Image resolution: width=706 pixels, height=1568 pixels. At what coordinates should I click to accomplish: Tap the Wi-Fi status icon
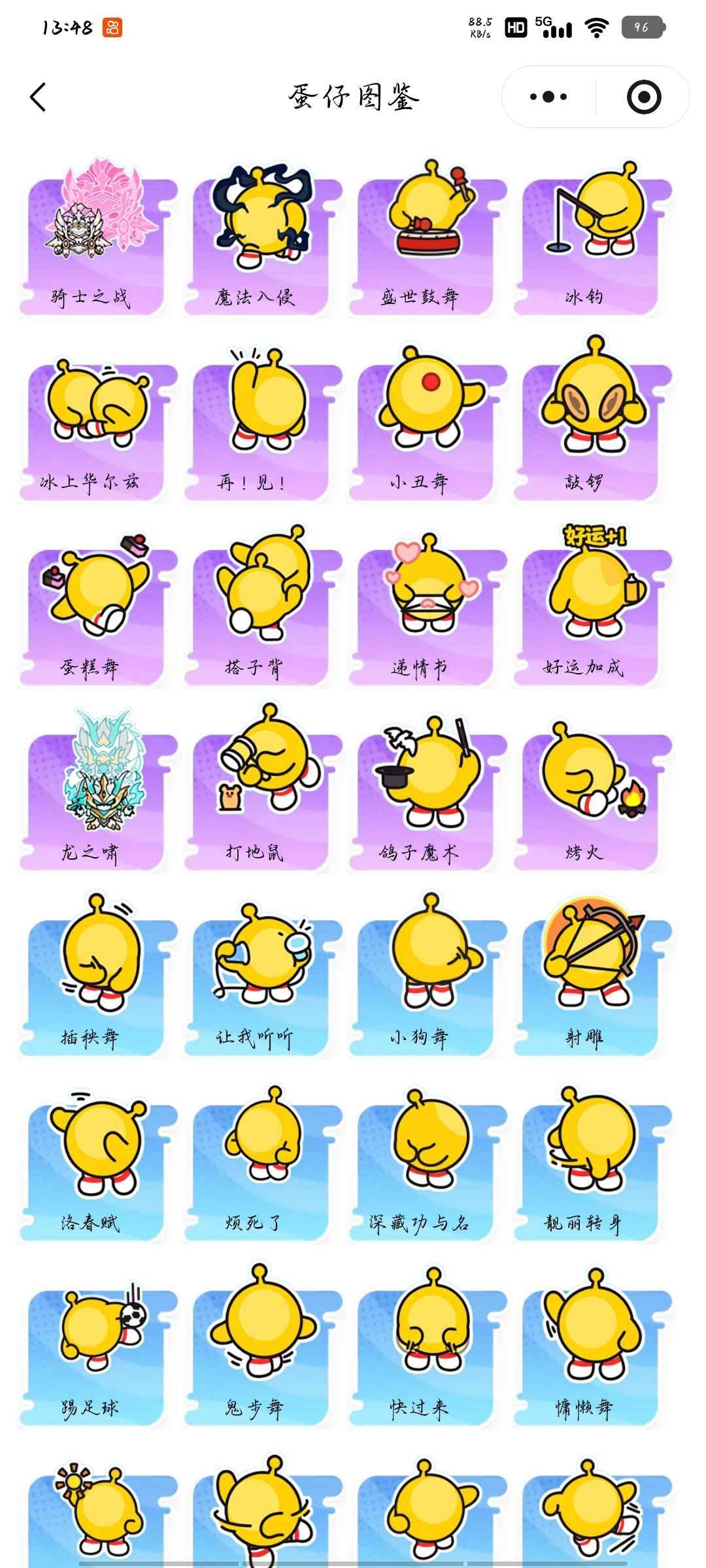tap(596, 27)
